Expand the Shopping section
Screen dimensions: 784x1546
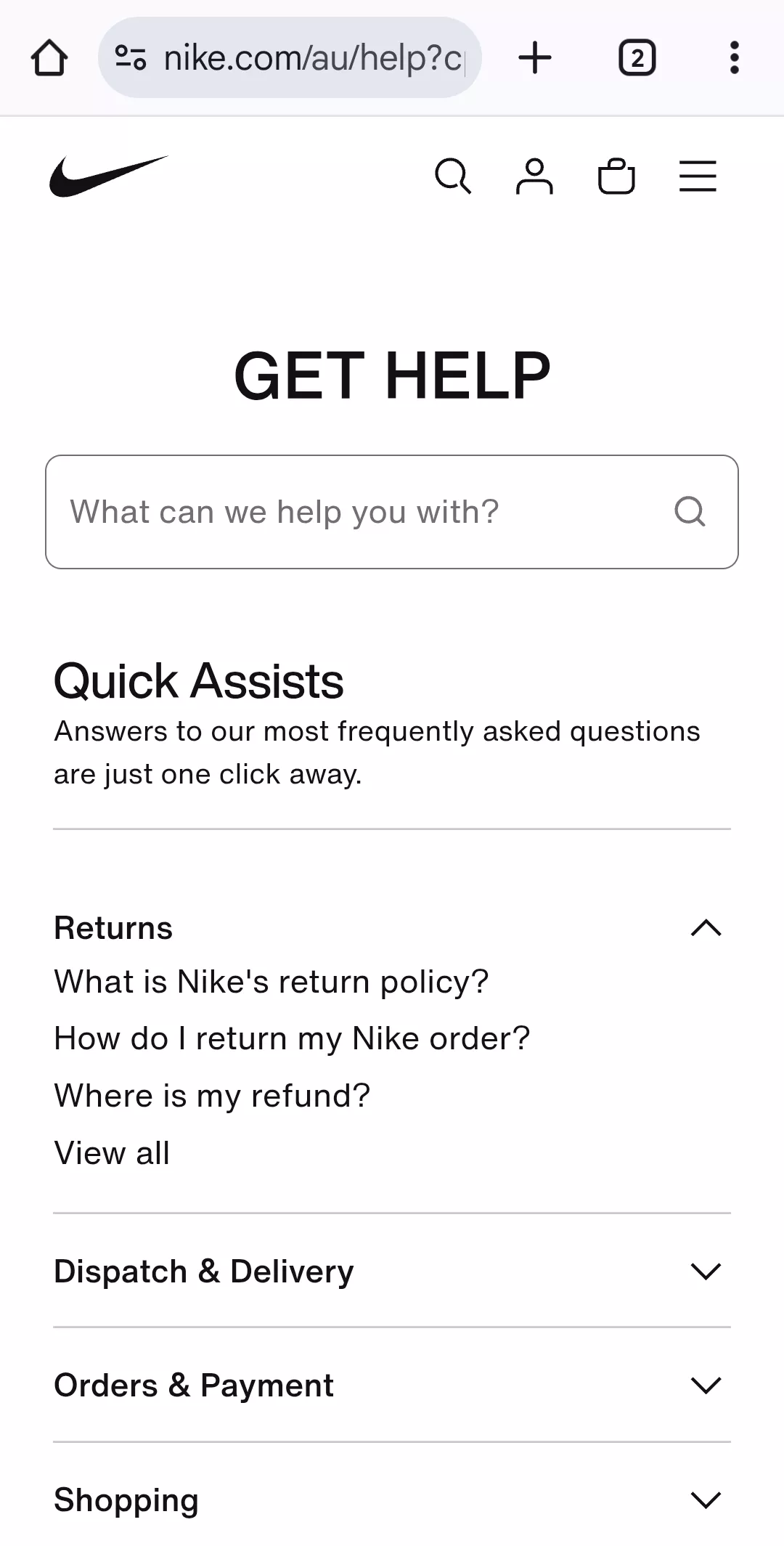tap(705, 1500)
